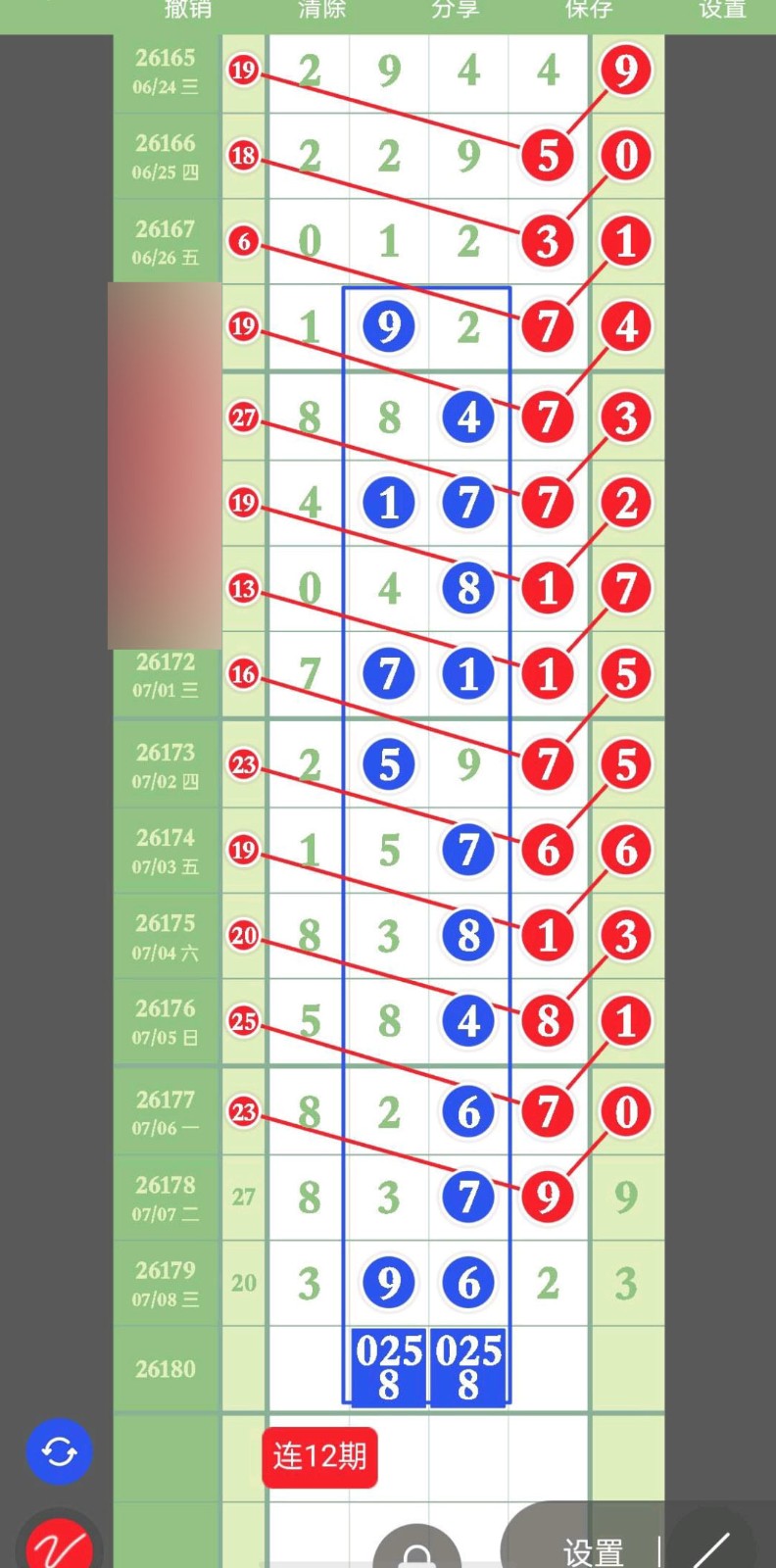Image resolution: width=776 pixels, height=1568 pixels.
Task: Tap the blue refresh circular button
Action: click(x=59, y=1451)
